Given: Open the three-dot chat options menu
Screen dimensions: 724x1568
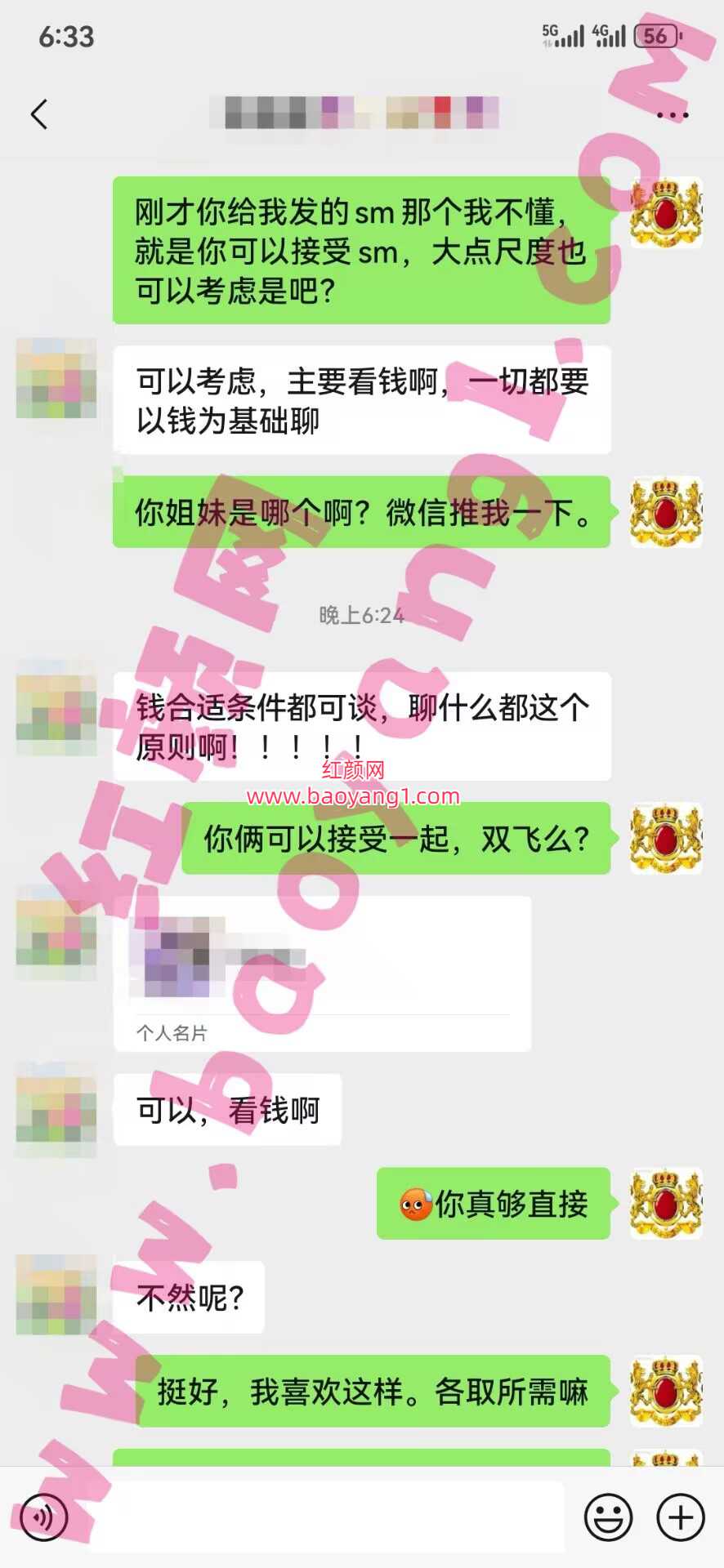Looking at the screenshot, I should (672, 115).
